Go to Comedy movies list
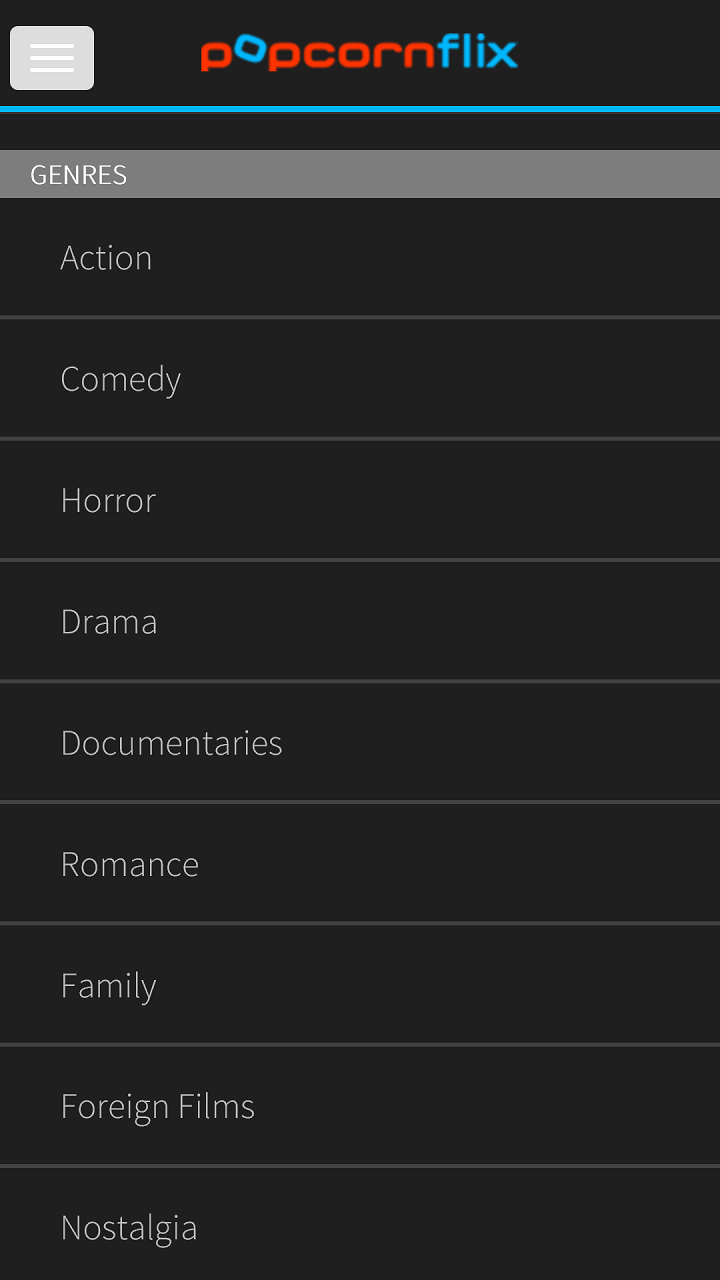Image resolution: width=720 pixels, height=1280 pixels. pos(121,378)
